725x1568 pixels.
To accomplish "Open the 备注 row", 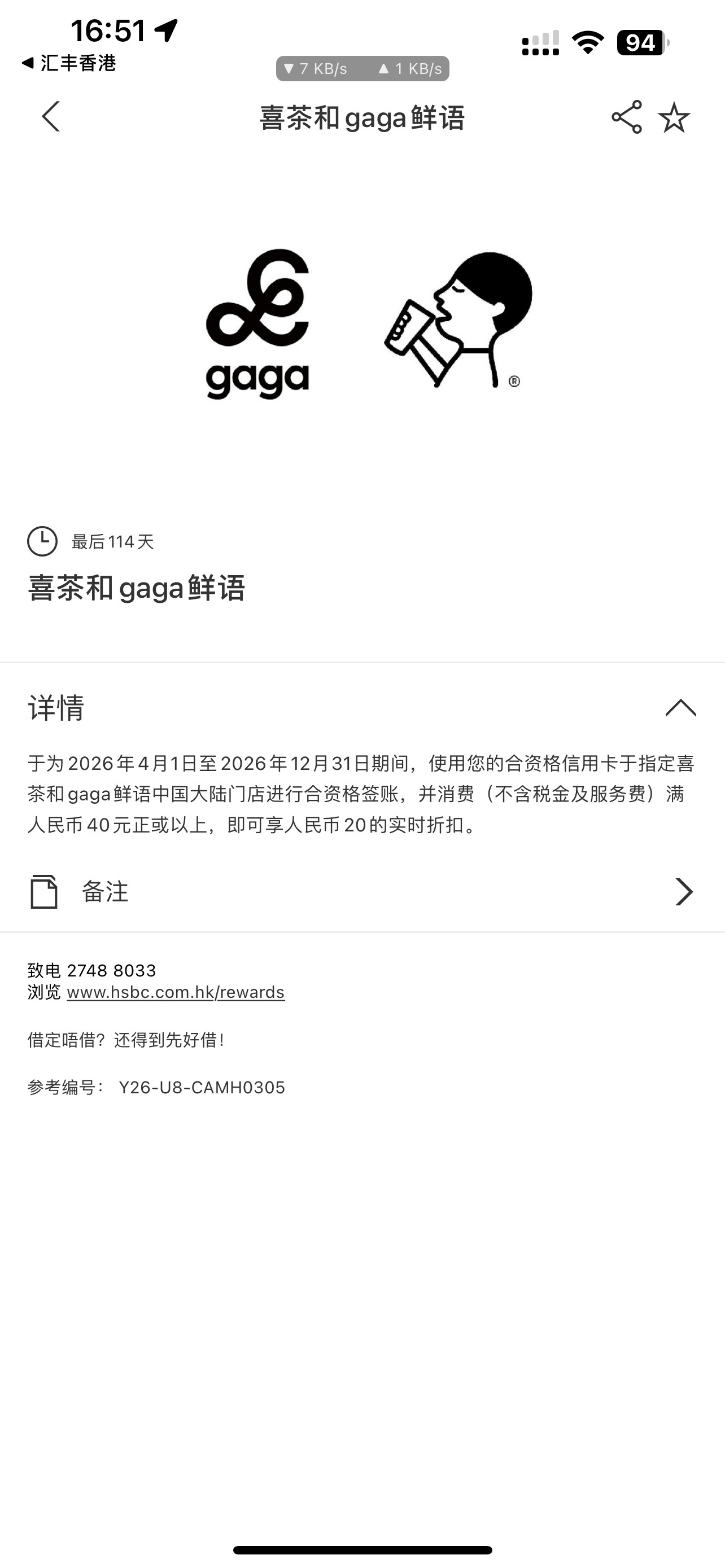I will (x=362, y=892).
